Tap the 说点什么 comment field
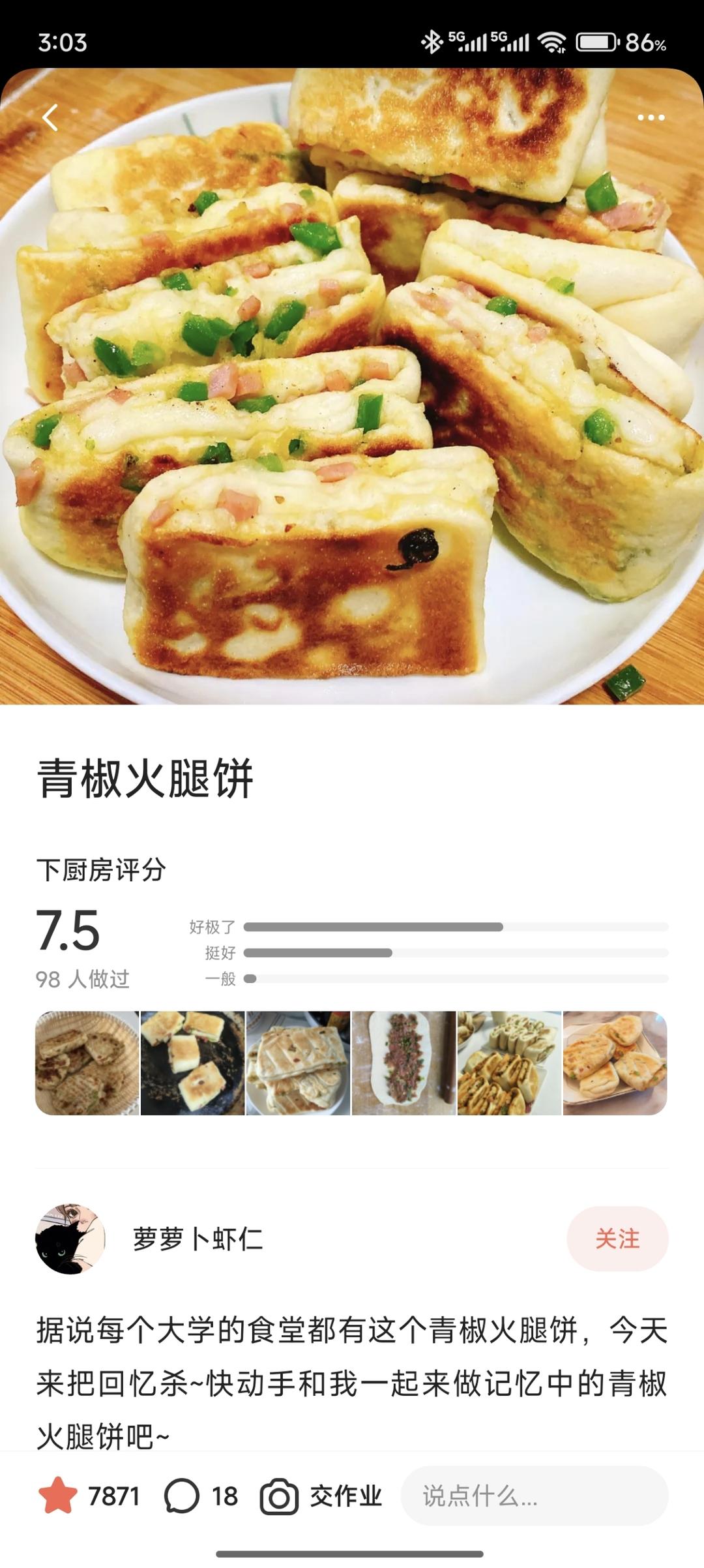The height and width of the screenshot is (1568, 704). (535, 1496)
